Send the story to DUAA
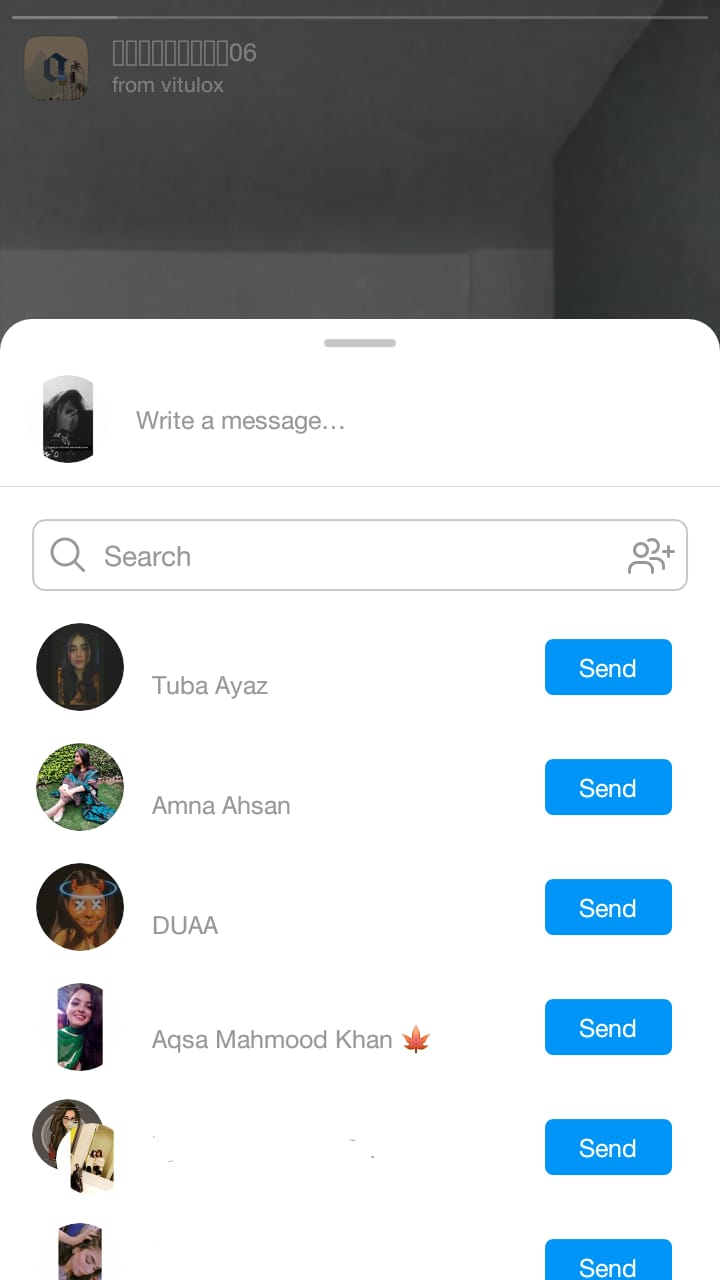This screenshot has width=720, height=1280. [608, 908]
